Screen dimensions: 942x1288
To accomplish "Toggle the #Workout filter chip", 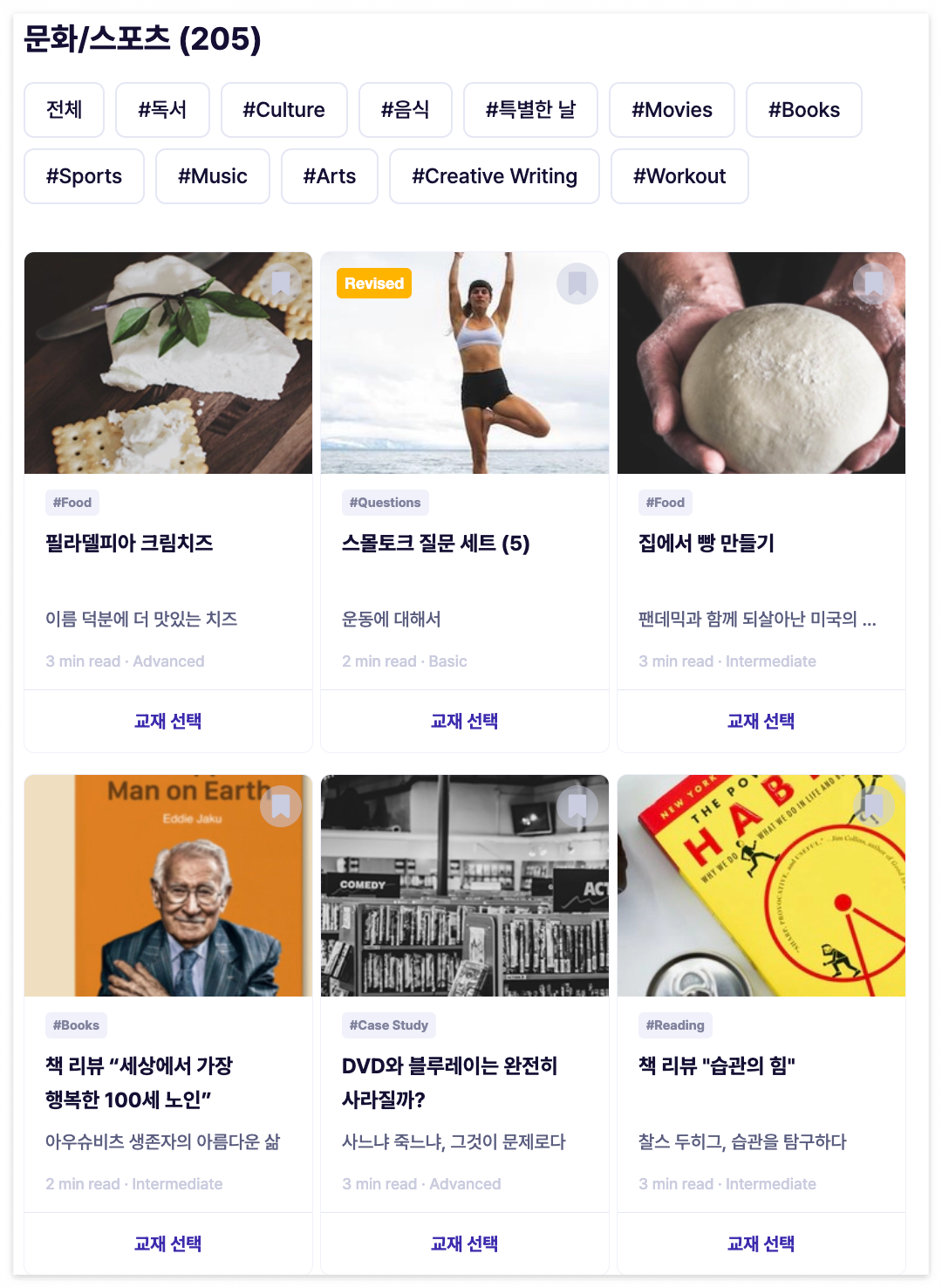I will point(679,176).
